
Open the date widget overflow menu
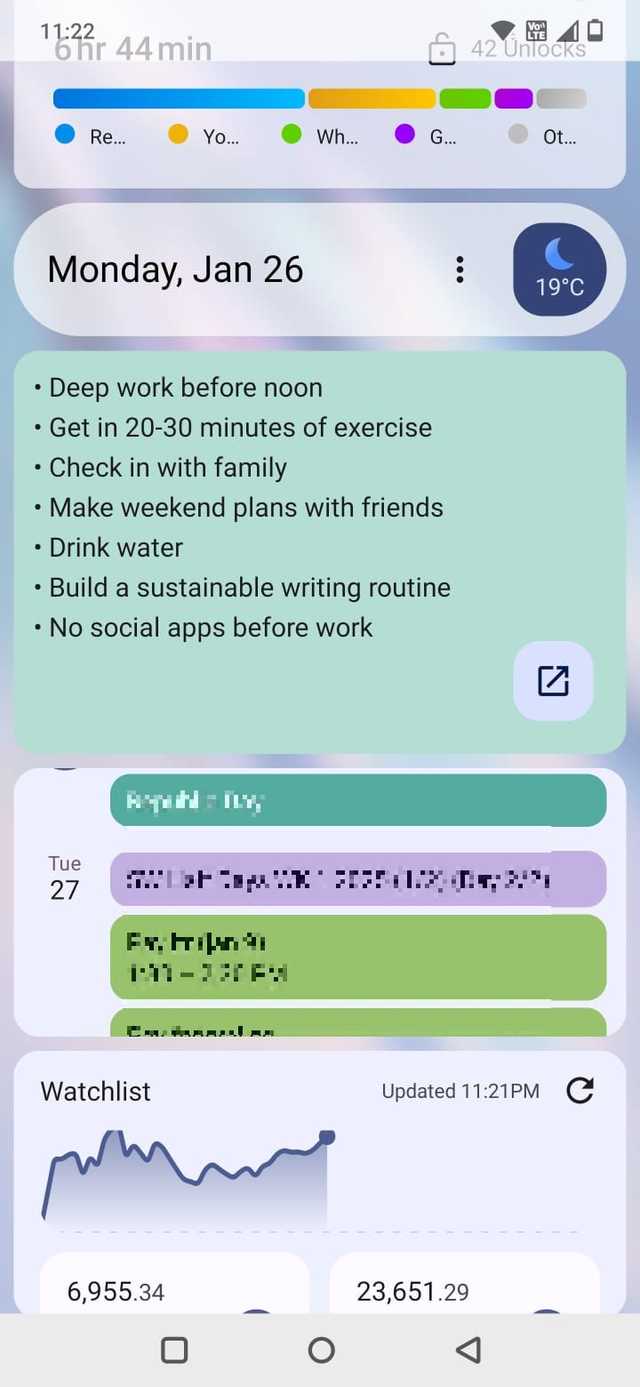[x=459, y=269]
